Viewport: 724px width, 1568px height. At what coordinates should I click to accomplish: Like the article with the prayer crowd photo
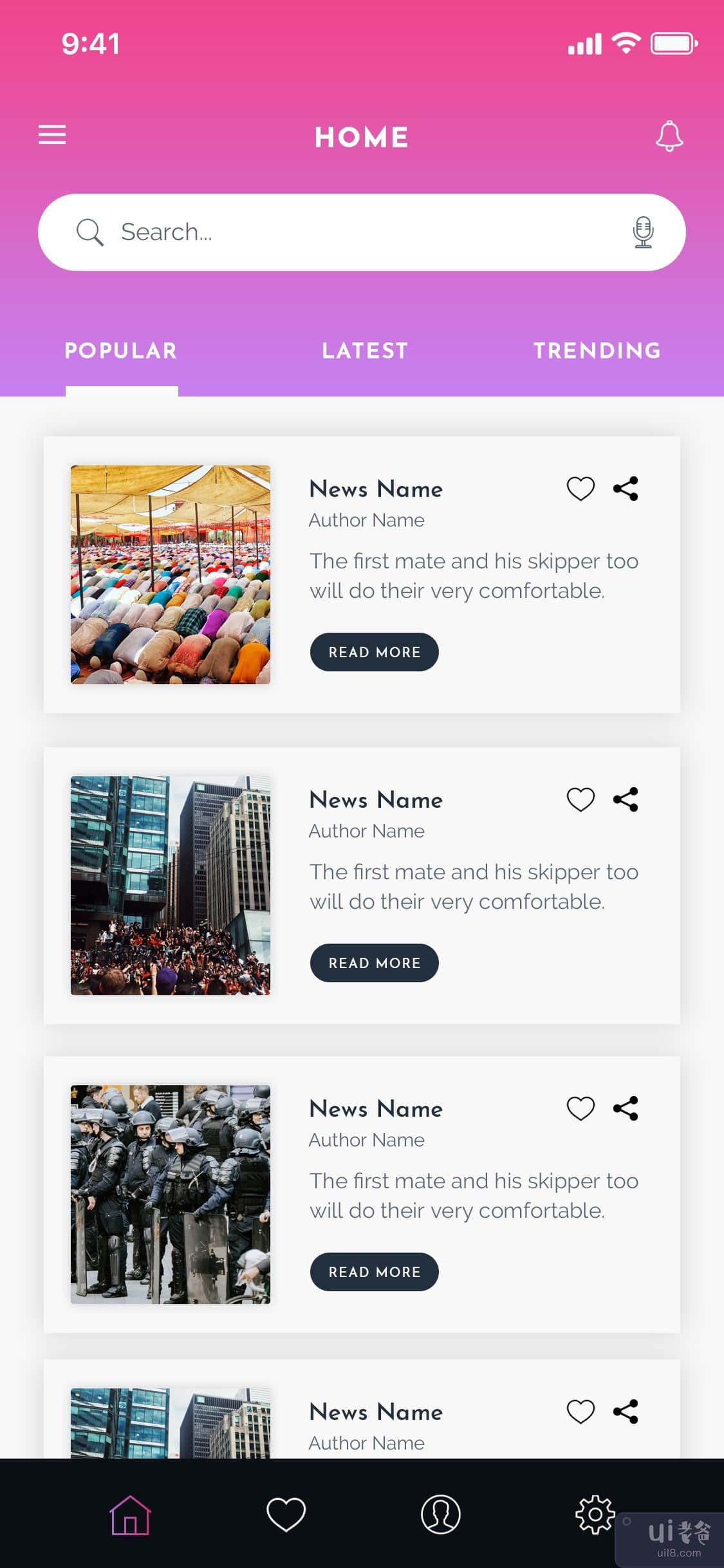coord(580,489)
